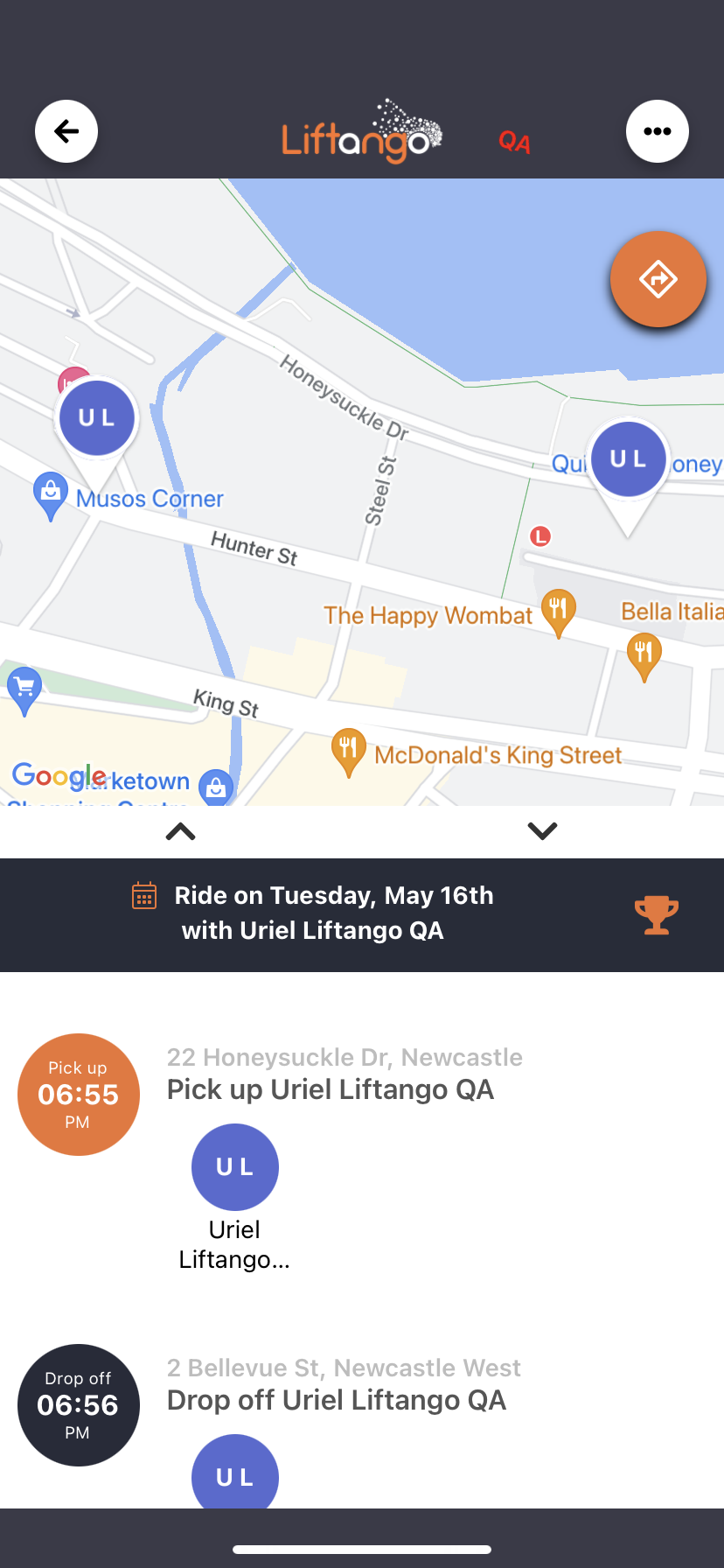Tap the dark 06:56 PM drop off badge
Viewport: 724px width, 1568px height.
coord(78,1404)
